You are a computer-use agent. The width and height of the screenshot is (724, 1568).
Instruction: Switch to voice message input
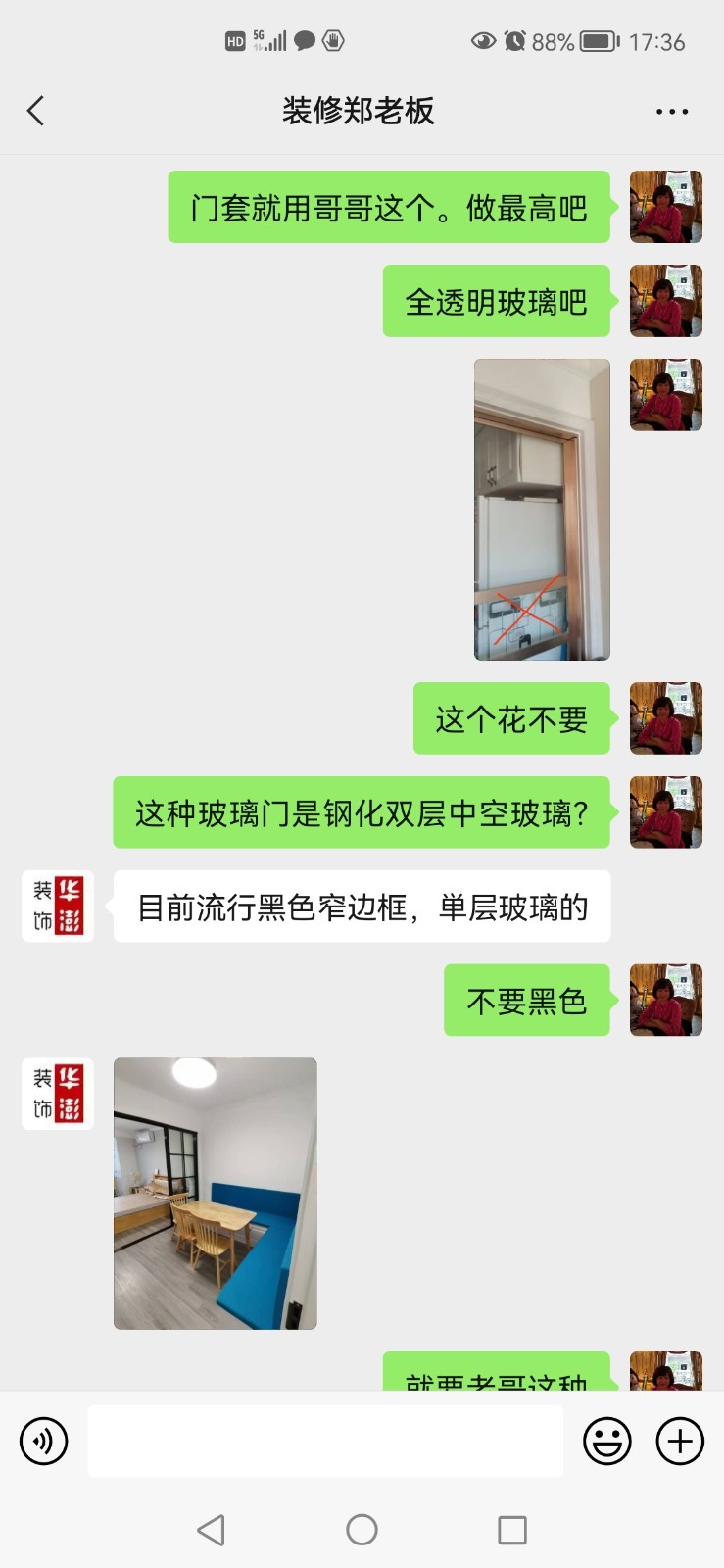[44, 1441]
